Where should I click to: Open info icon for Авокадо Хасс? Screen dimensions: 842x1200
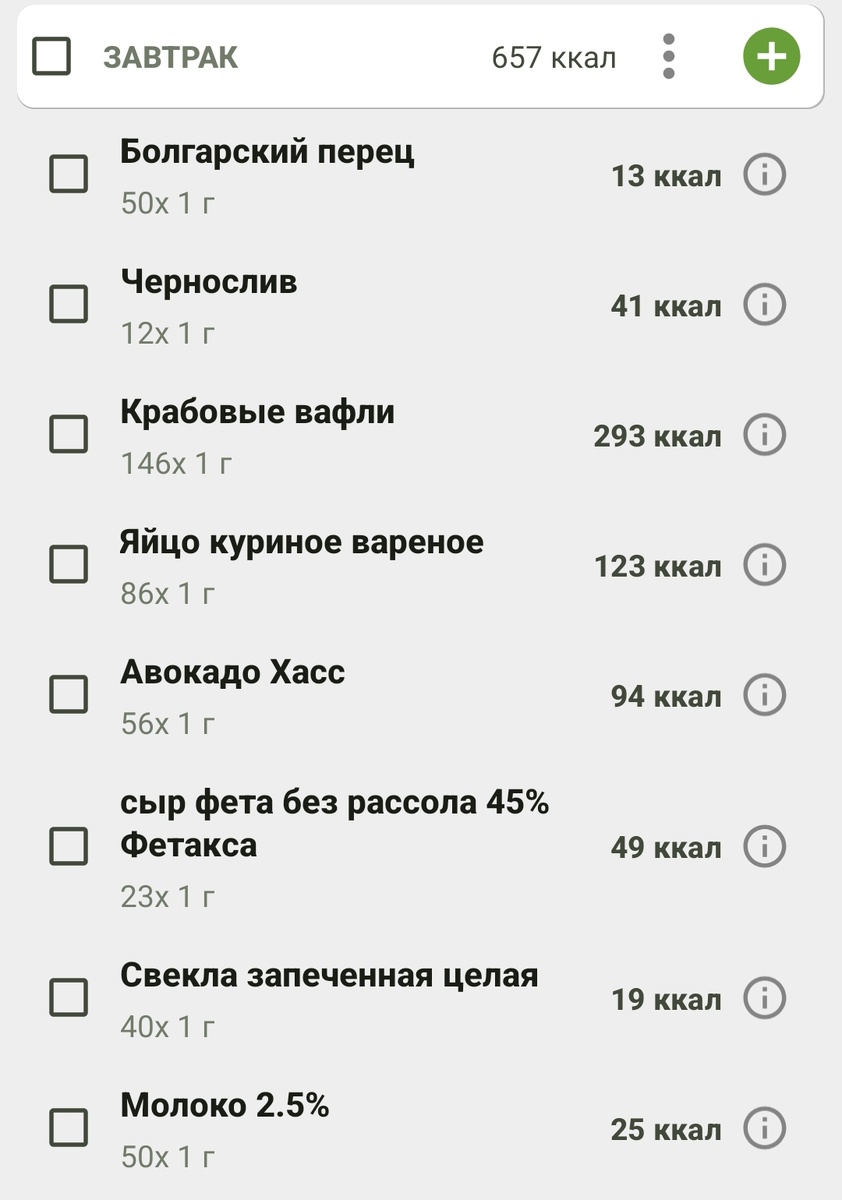tap(764, 695)
